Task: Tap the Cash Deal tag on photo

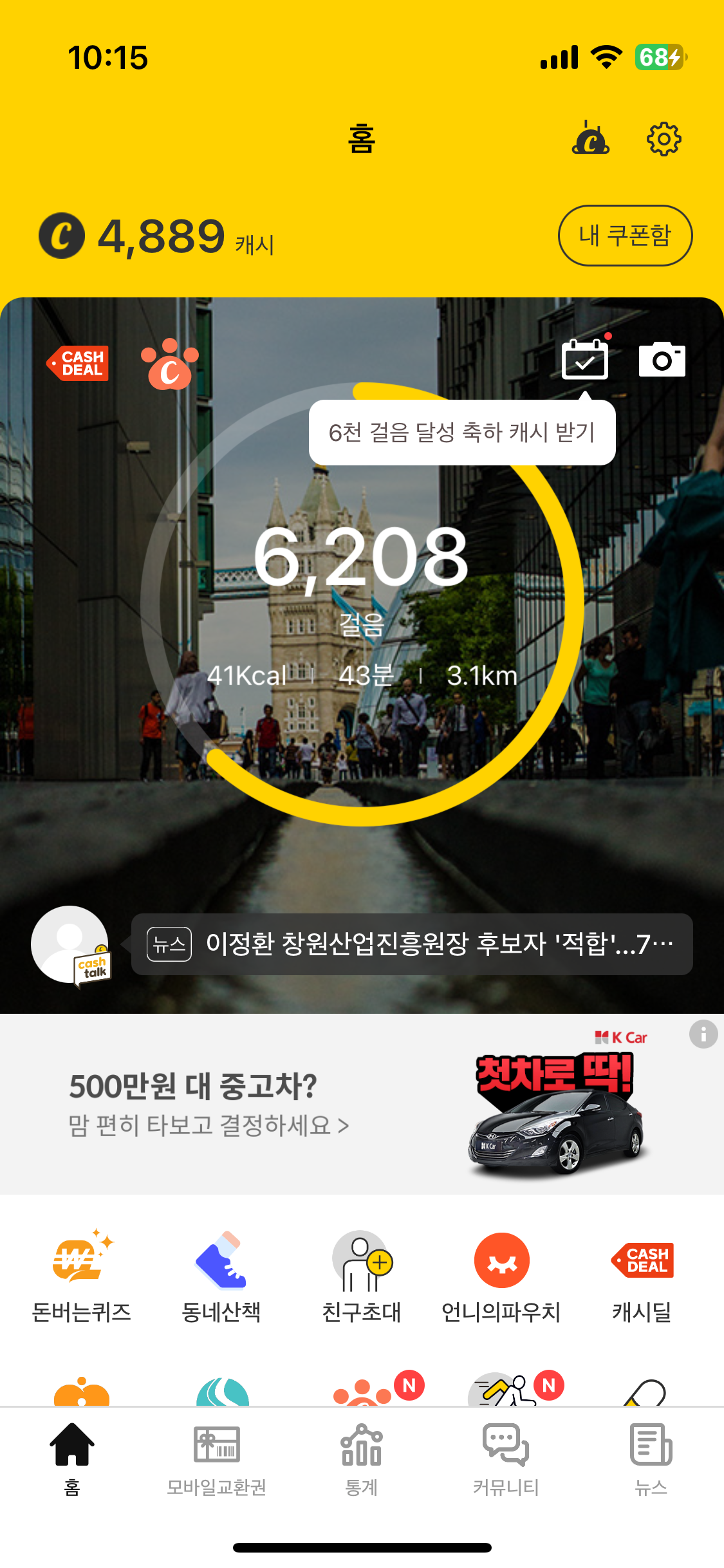Action: click(79, 363)
